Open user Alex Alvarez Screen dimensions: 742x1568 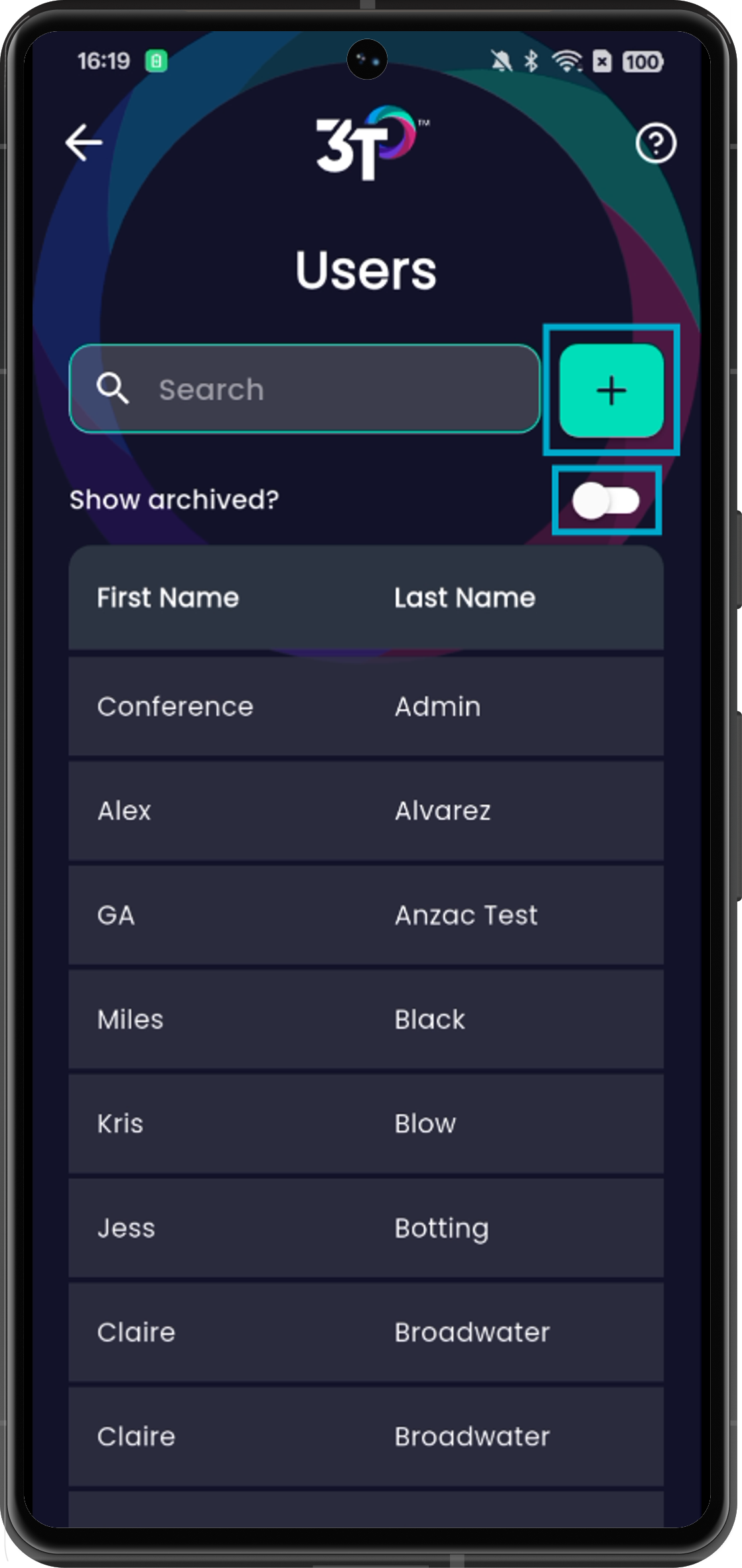366,810
